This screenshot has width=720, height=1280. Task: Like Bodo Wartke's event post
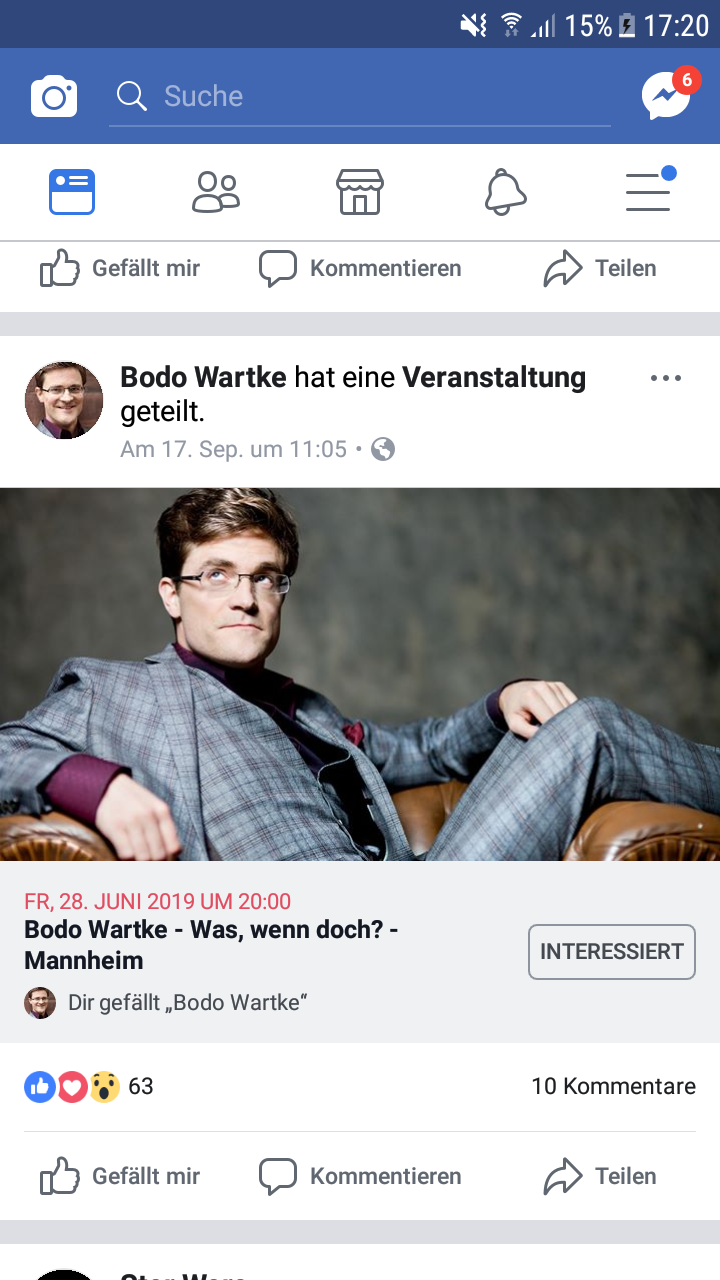[x=120, y=1176]
